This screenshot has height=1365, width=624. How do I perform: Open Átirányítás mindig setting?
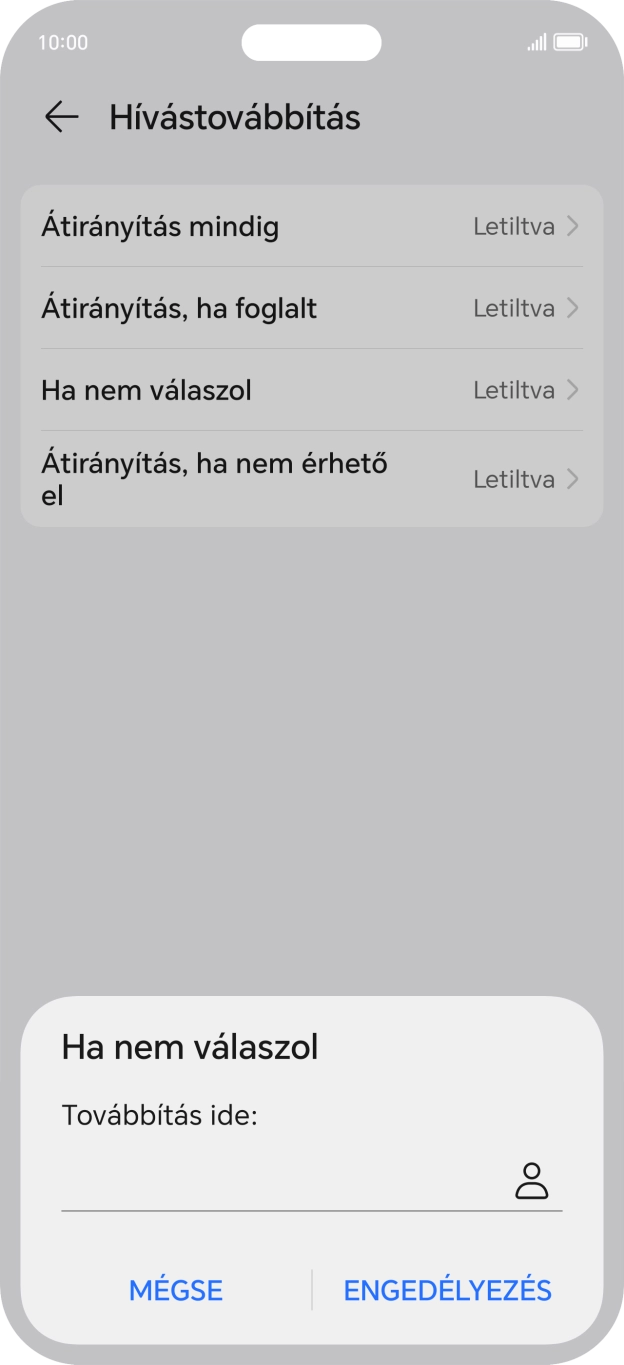311,227
